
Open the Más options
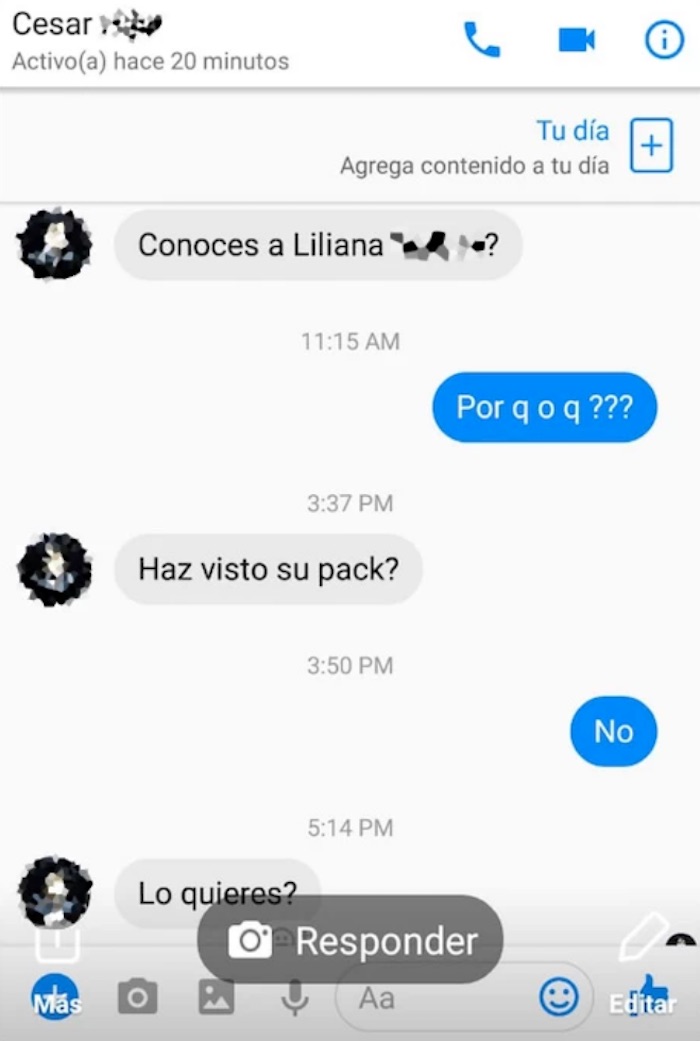56,996
